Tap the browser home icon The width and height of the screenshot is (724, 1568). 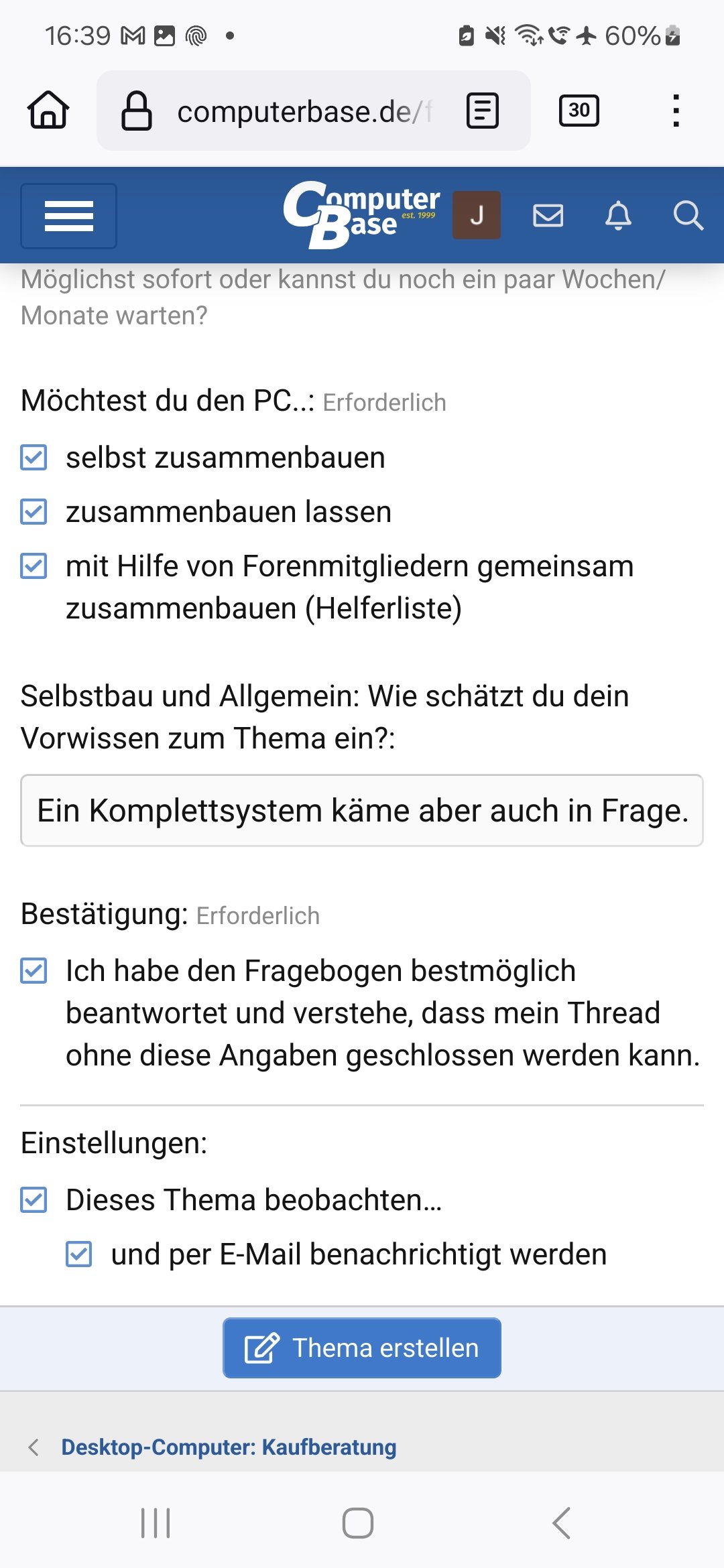point(48,111)
